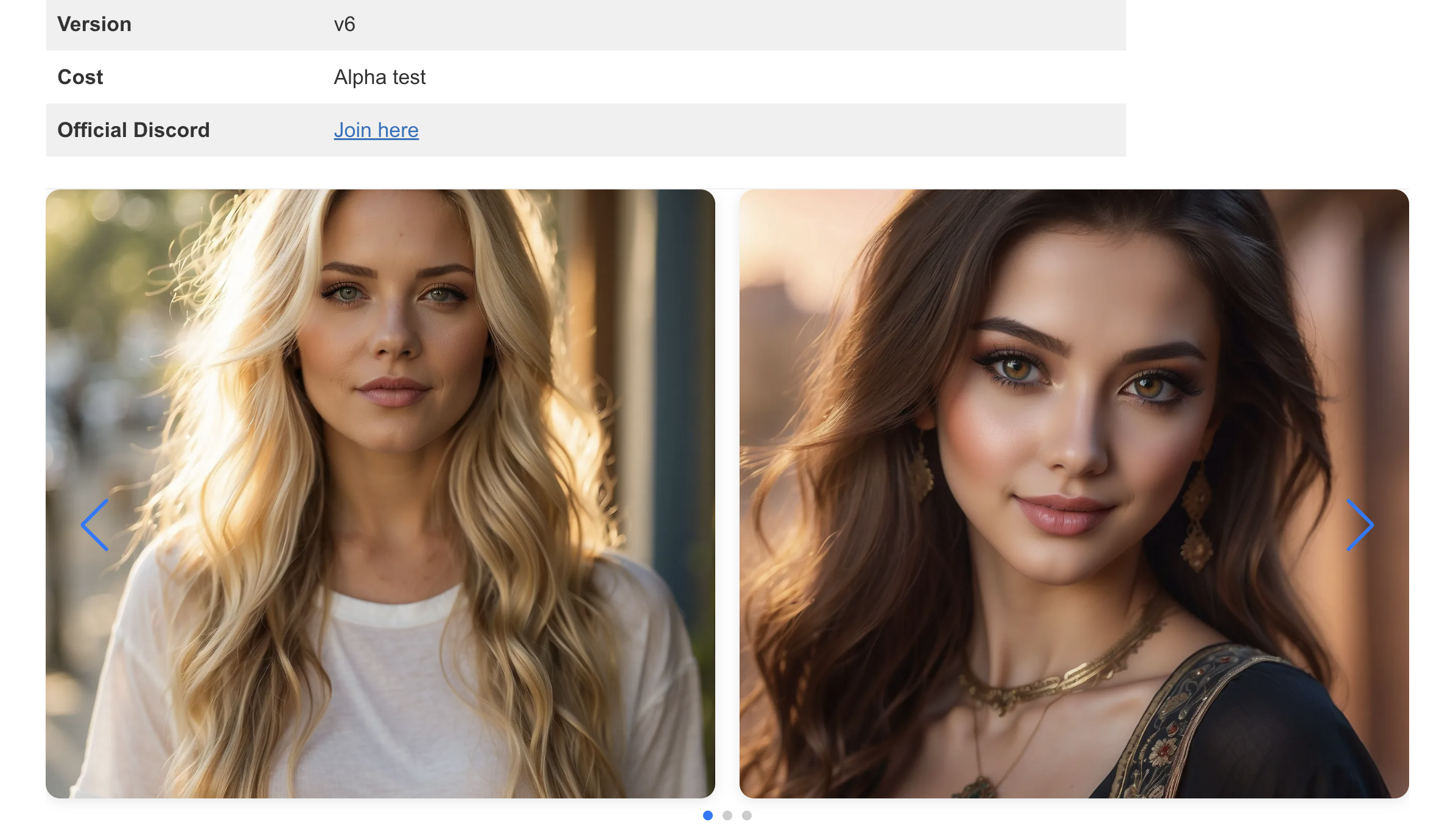Advance to the next carousel slide
The height and width of the screenshot is (838, 1456).
[x=1359, y=525]
